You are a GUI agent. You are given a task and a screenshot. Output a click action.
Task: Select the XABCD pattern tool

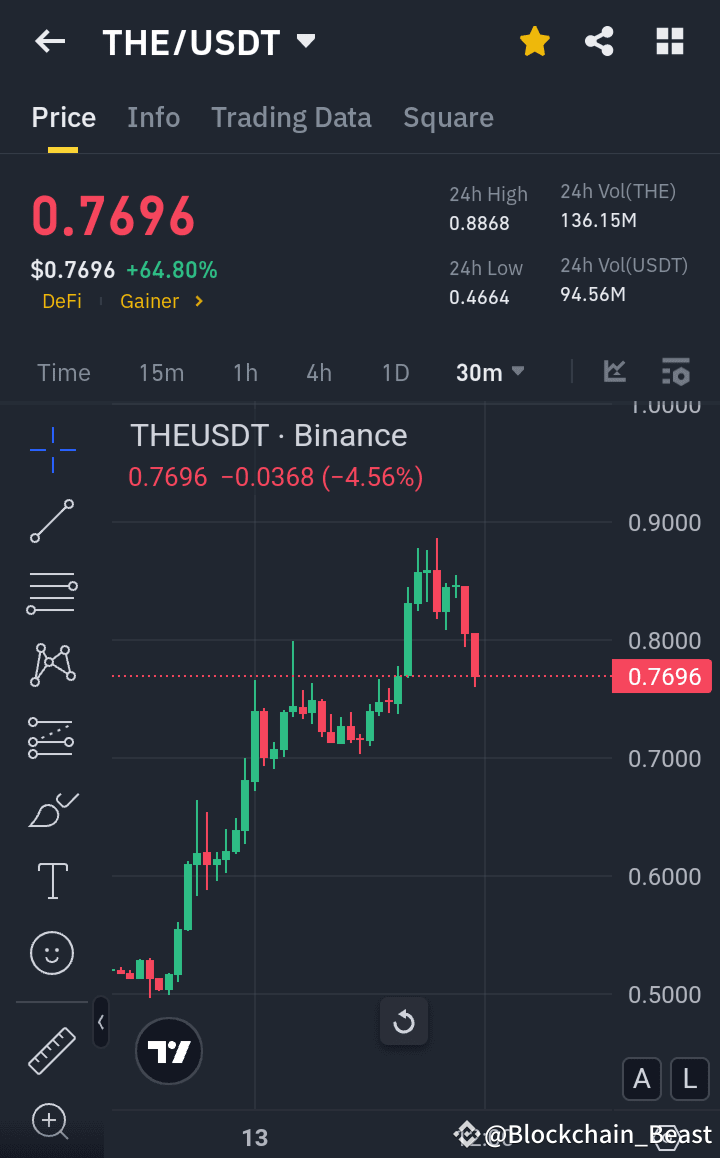[51, 664]
